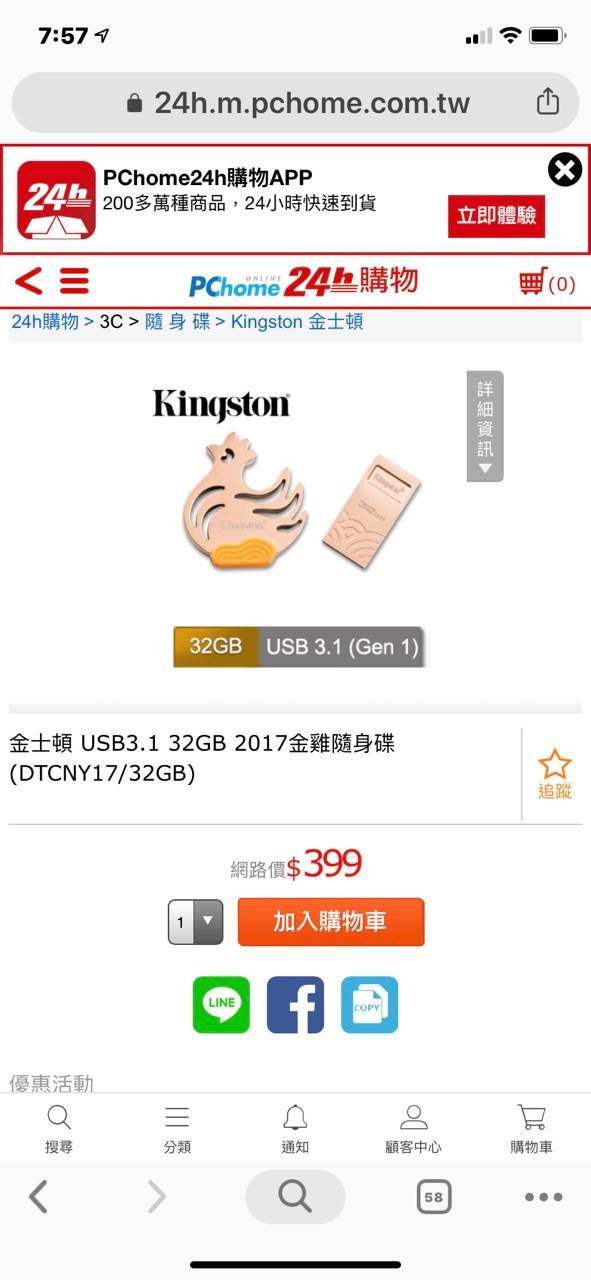Expand the 詳細資訊 tab
This screenshot has width=591, height=1280.
pyautogui.click(x=485, y=426)
